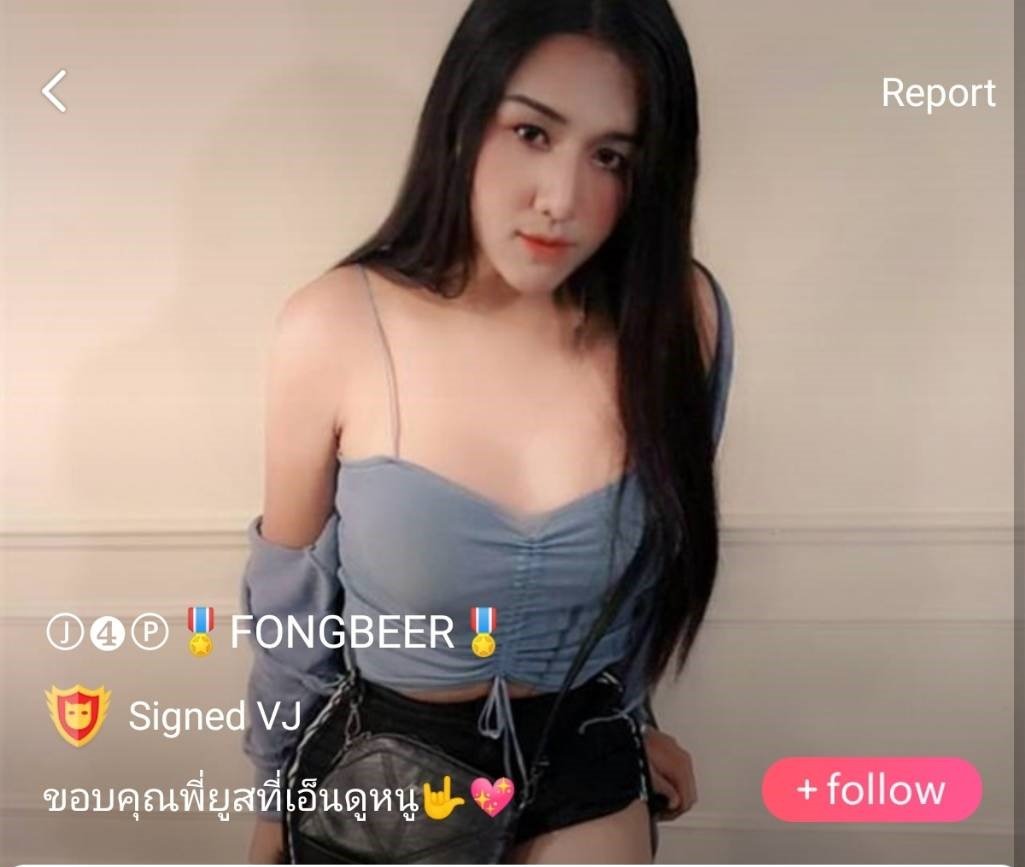The height and width of the screenshot is (867, 1025).
Task: Follow FONGBEER
Action: click(x=872, y=790)
